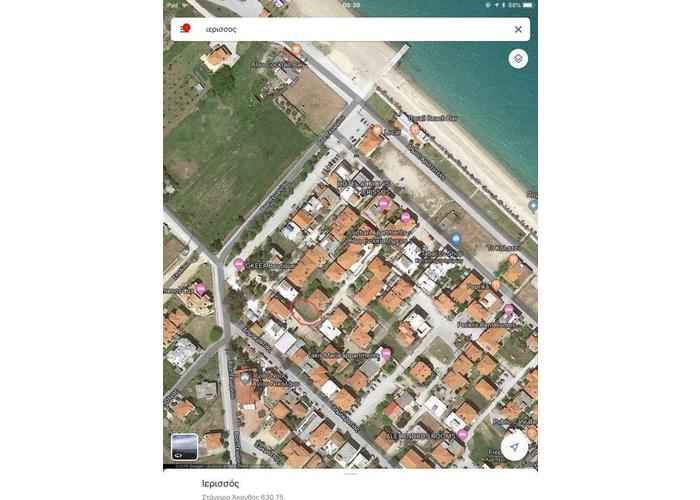Select the Takis Maria Apartments pin
This screenshot has height=500, width=700.
pyautogui.click(x=386, y=353)
